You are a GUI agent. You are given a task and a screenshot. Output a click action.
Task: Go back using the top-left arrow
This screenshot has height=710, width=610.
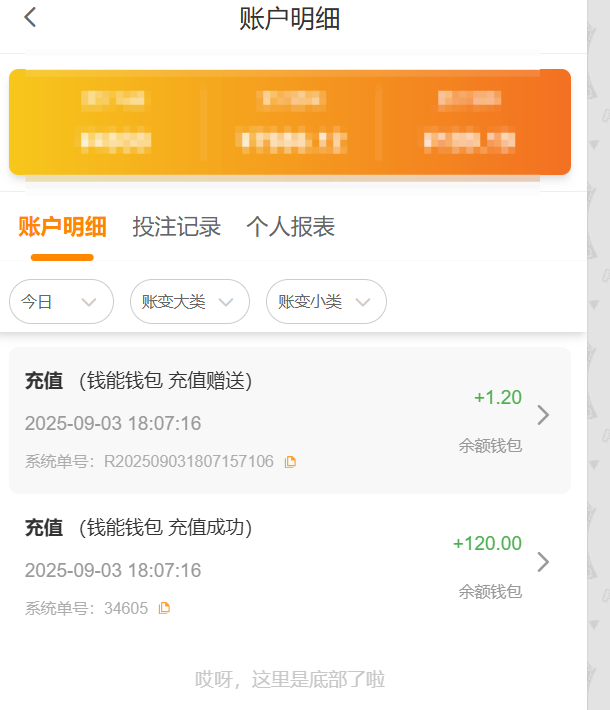coord(31,17)
